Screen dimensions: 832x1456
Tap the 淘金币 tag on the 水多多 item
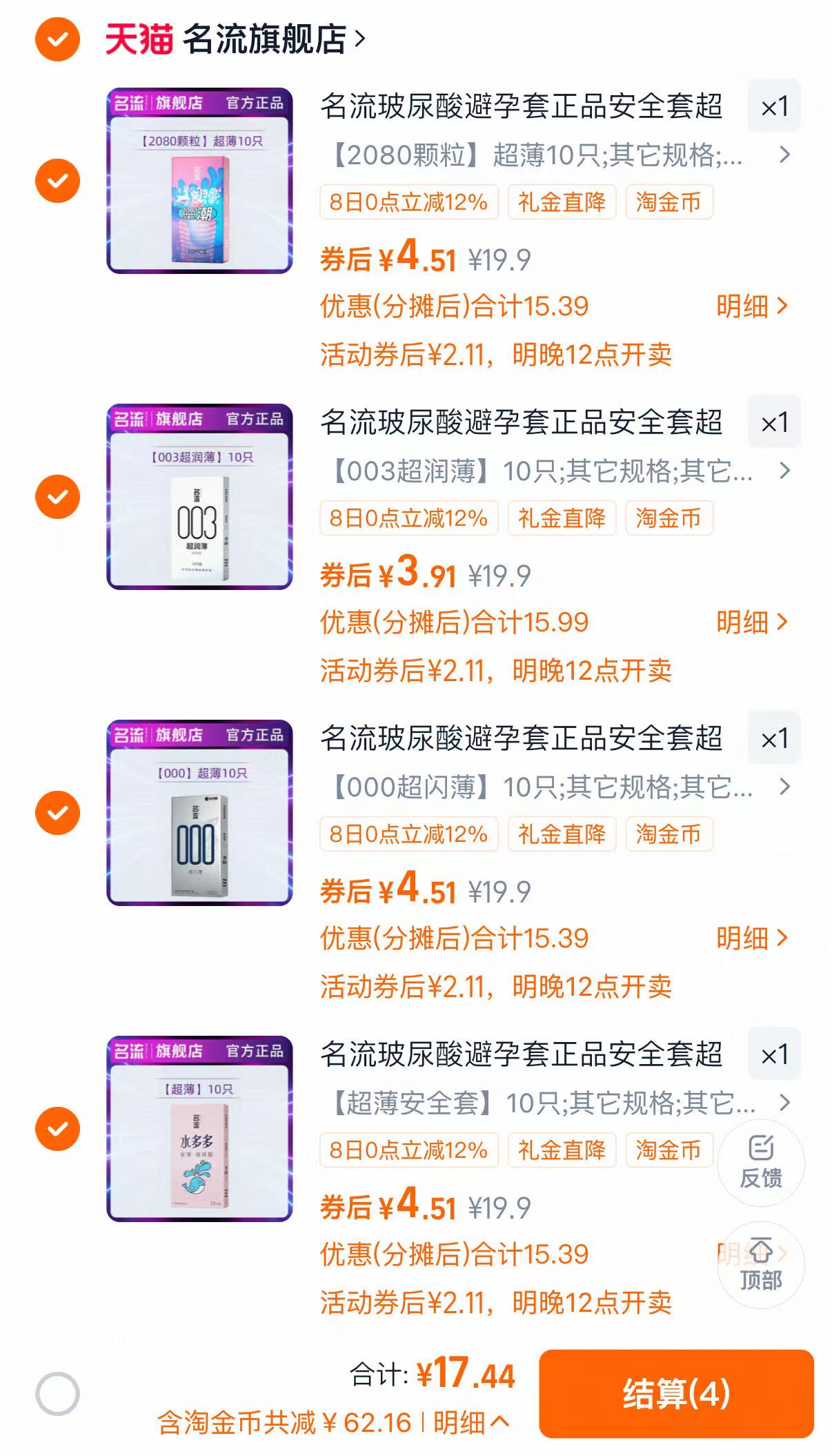(x=670, y=1150)
